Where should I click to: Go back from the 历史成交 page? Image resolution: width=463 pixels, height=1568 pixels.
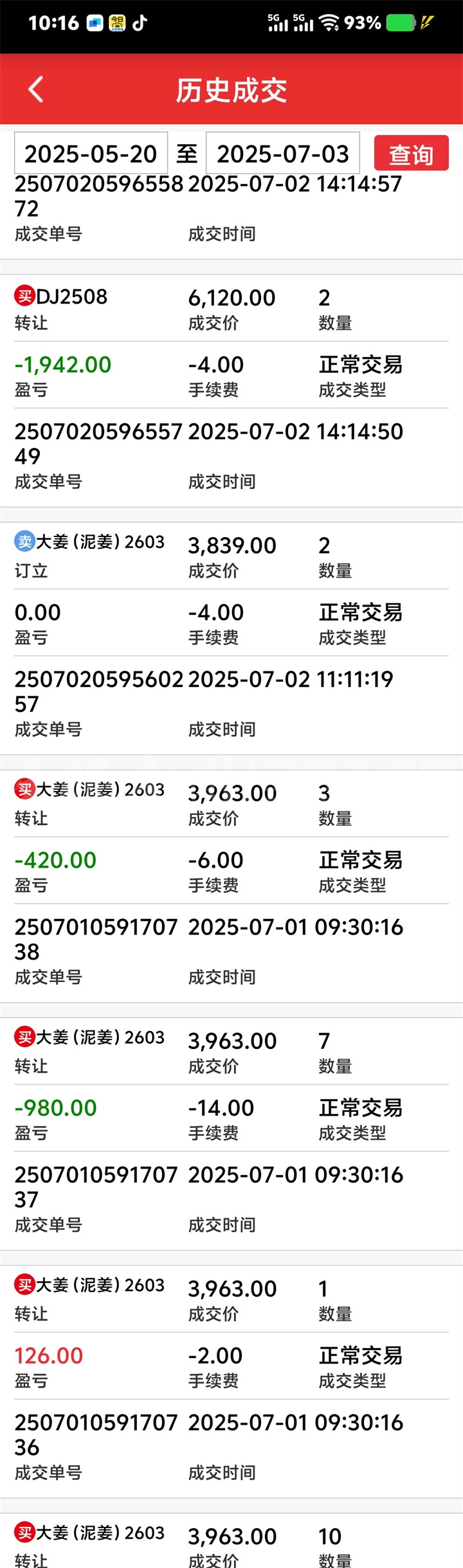pos(36,89)
